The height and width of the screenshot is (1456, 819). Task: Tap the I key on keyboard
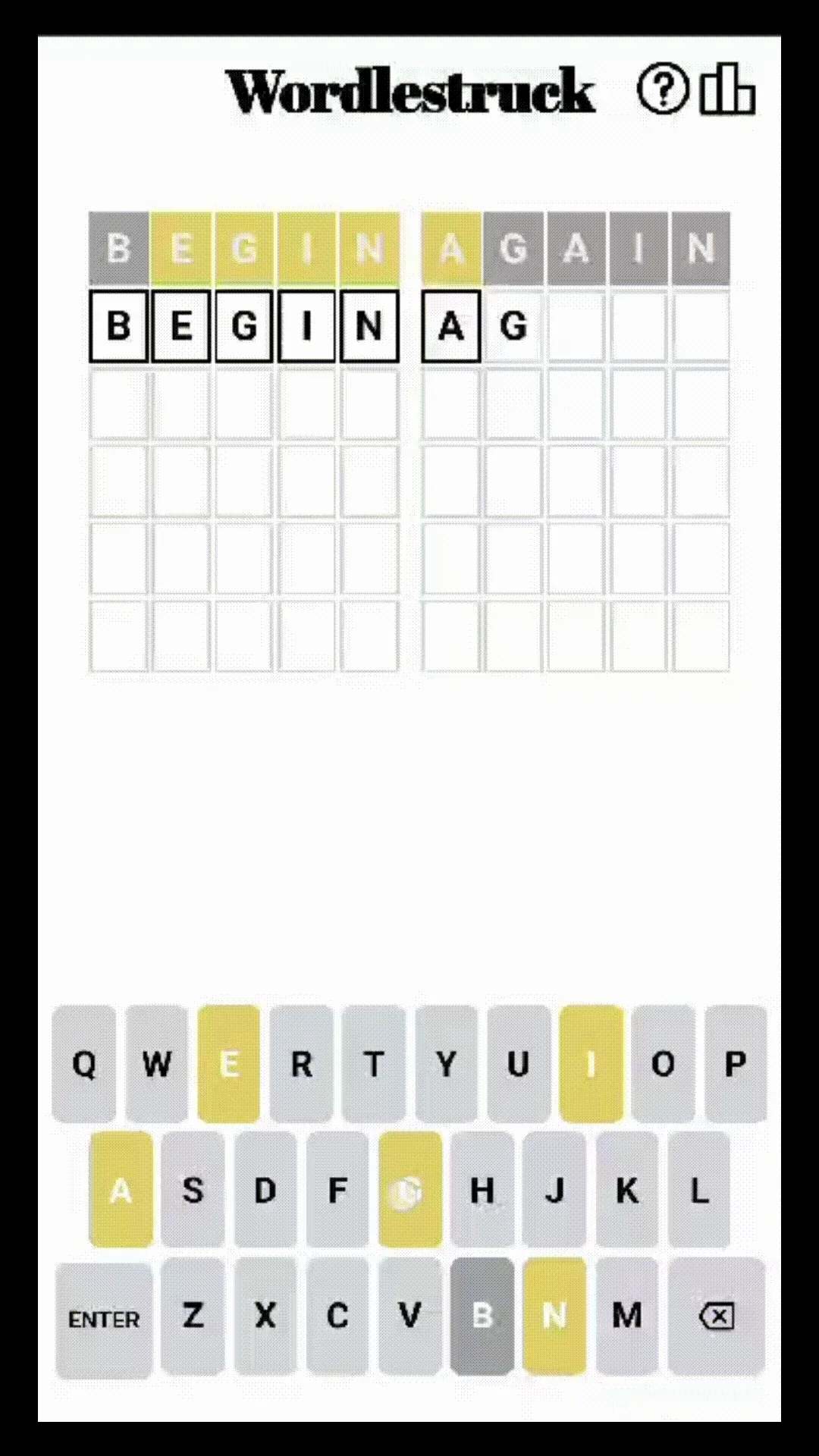(x=591, y=1064)
